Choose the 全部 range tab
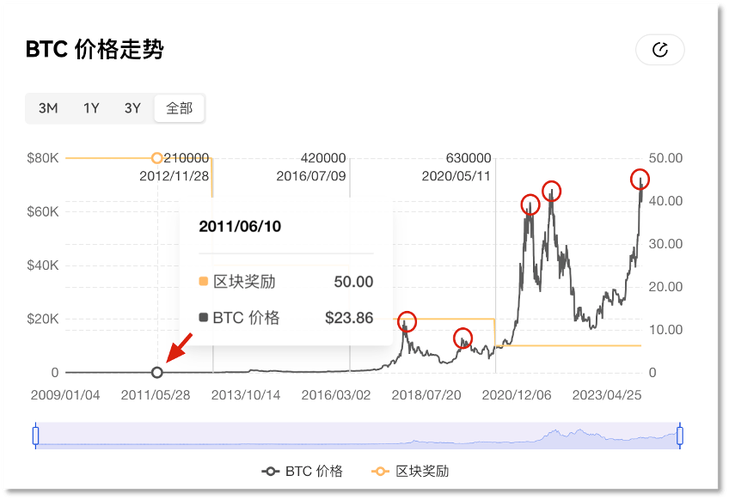This screenshot has width=729, height=500. click(180, 108)
